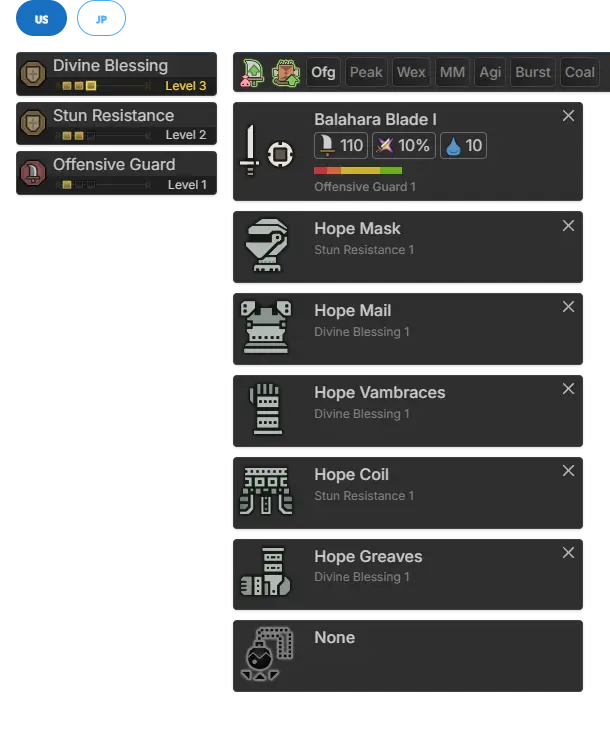
Task: Remove Hope Mail from build
Action: [568, 307]
